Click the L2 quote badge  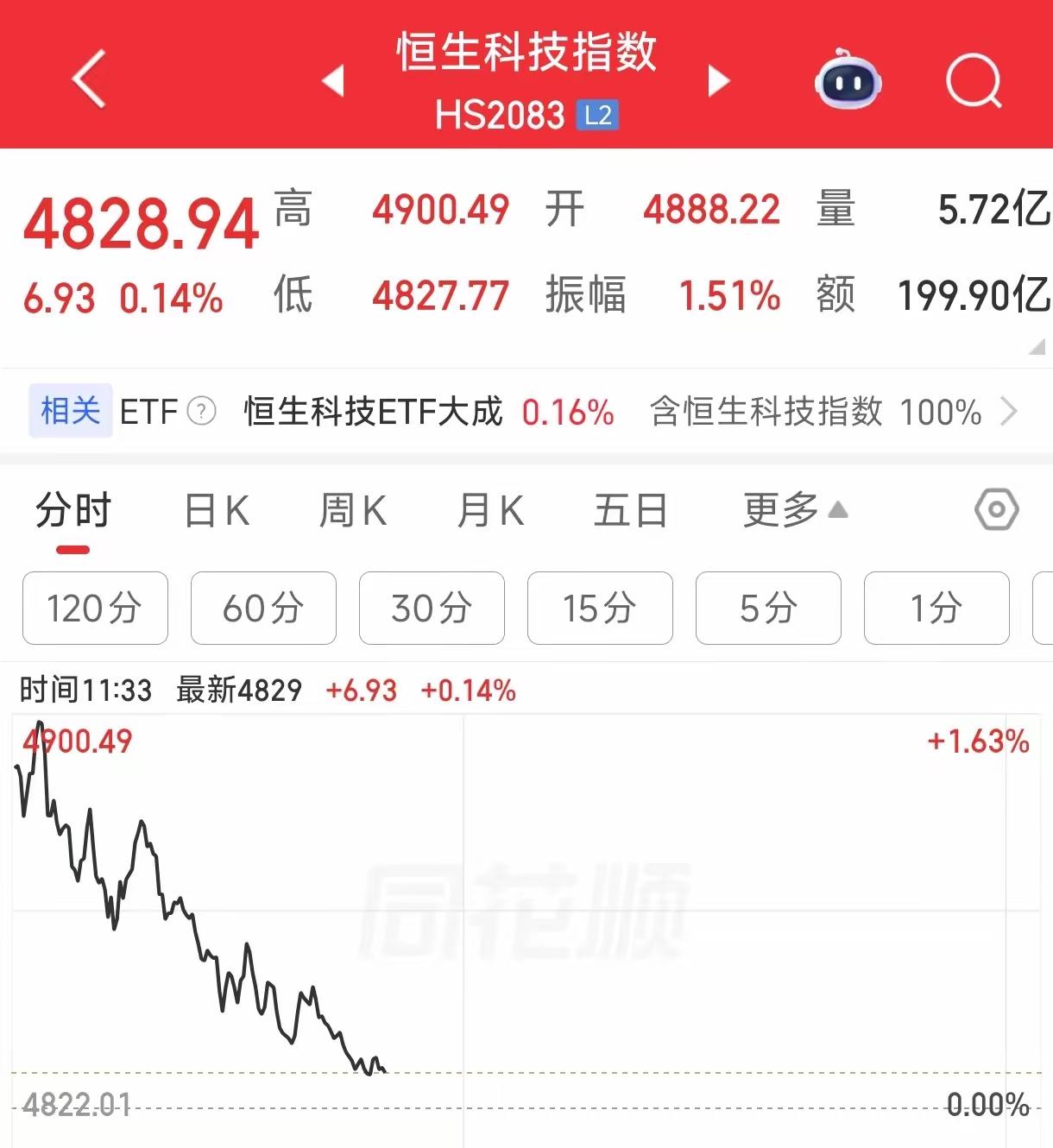pyautogui.click(x=599, y=115)
